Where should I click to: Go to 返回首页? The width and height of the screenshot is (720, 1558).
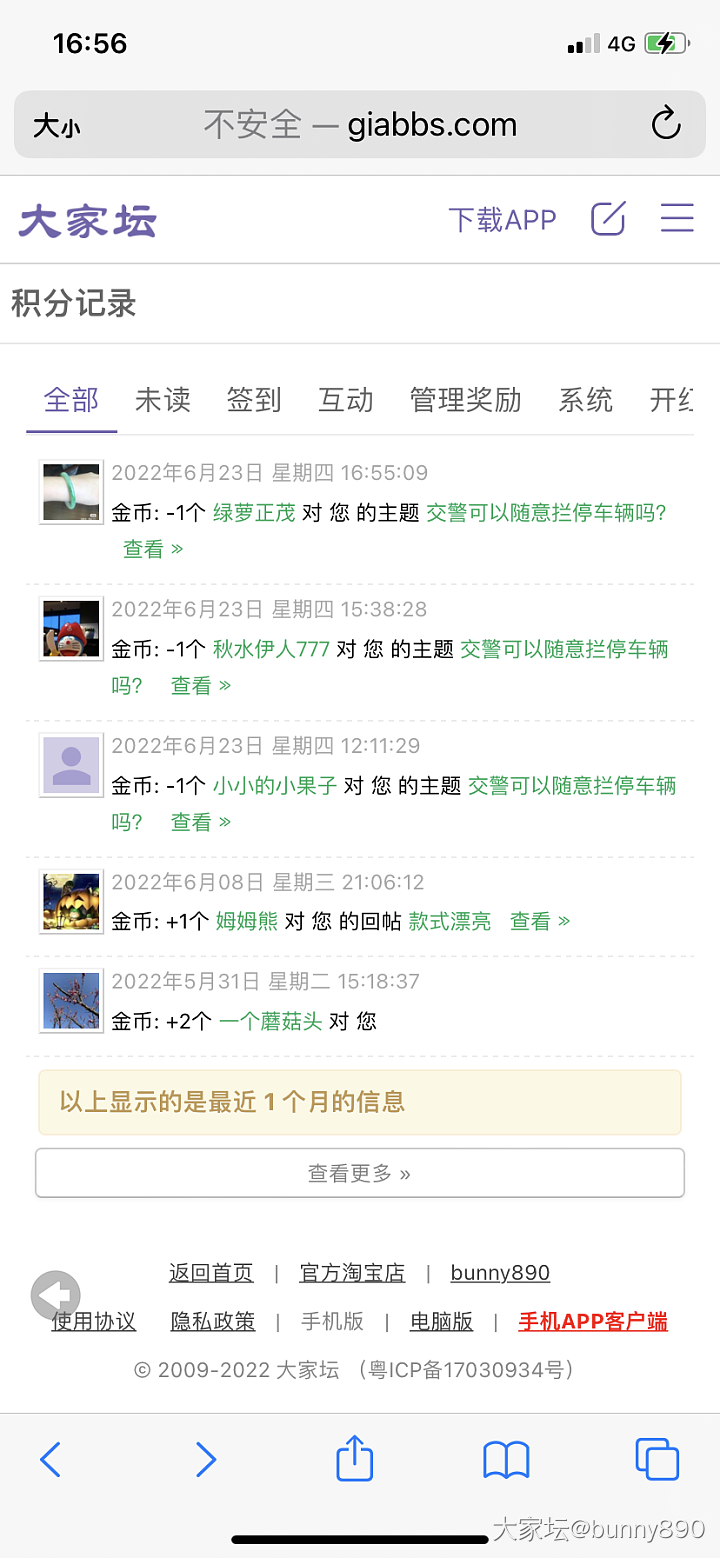211,1272
